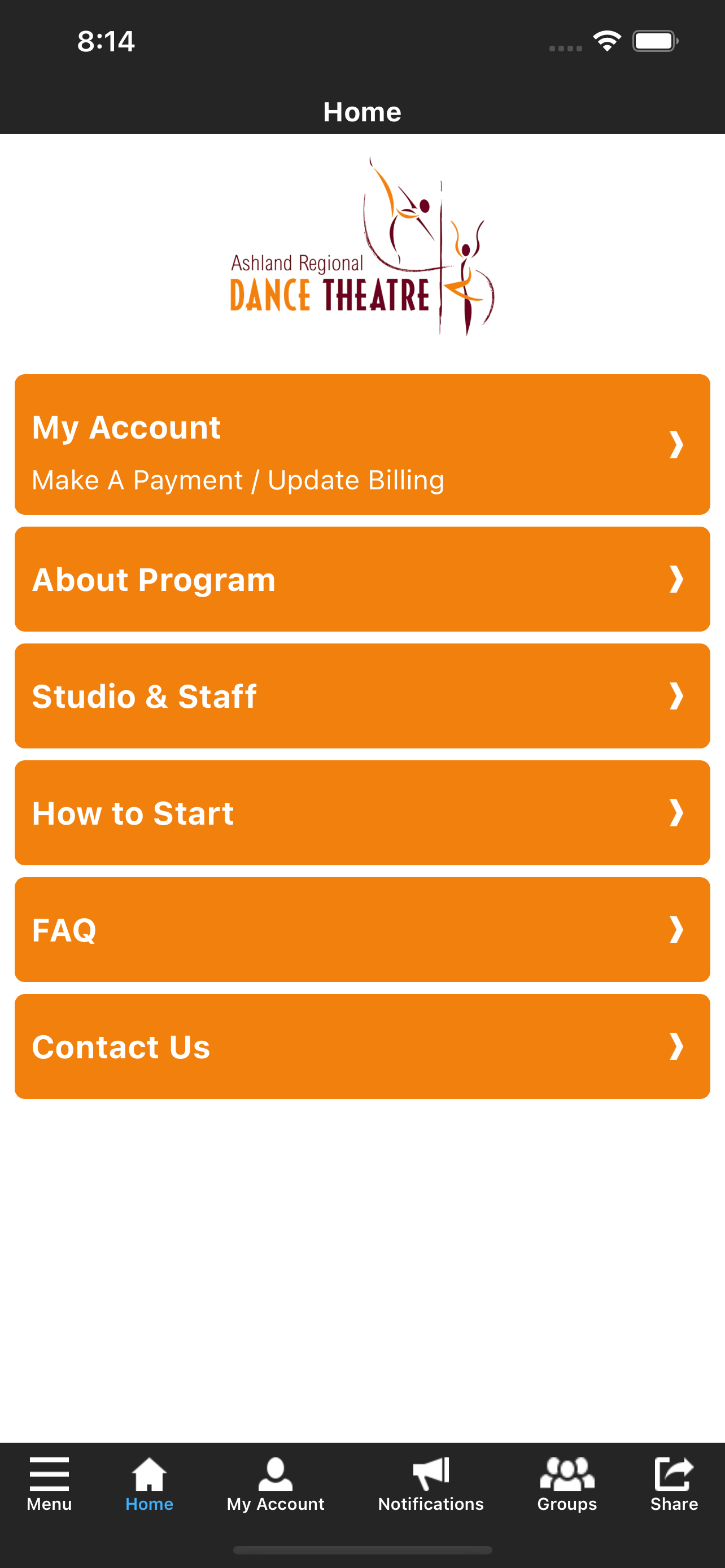Open the Groups tab
Viewport: 725px width, 1568px height.
tap(567, 1484)
